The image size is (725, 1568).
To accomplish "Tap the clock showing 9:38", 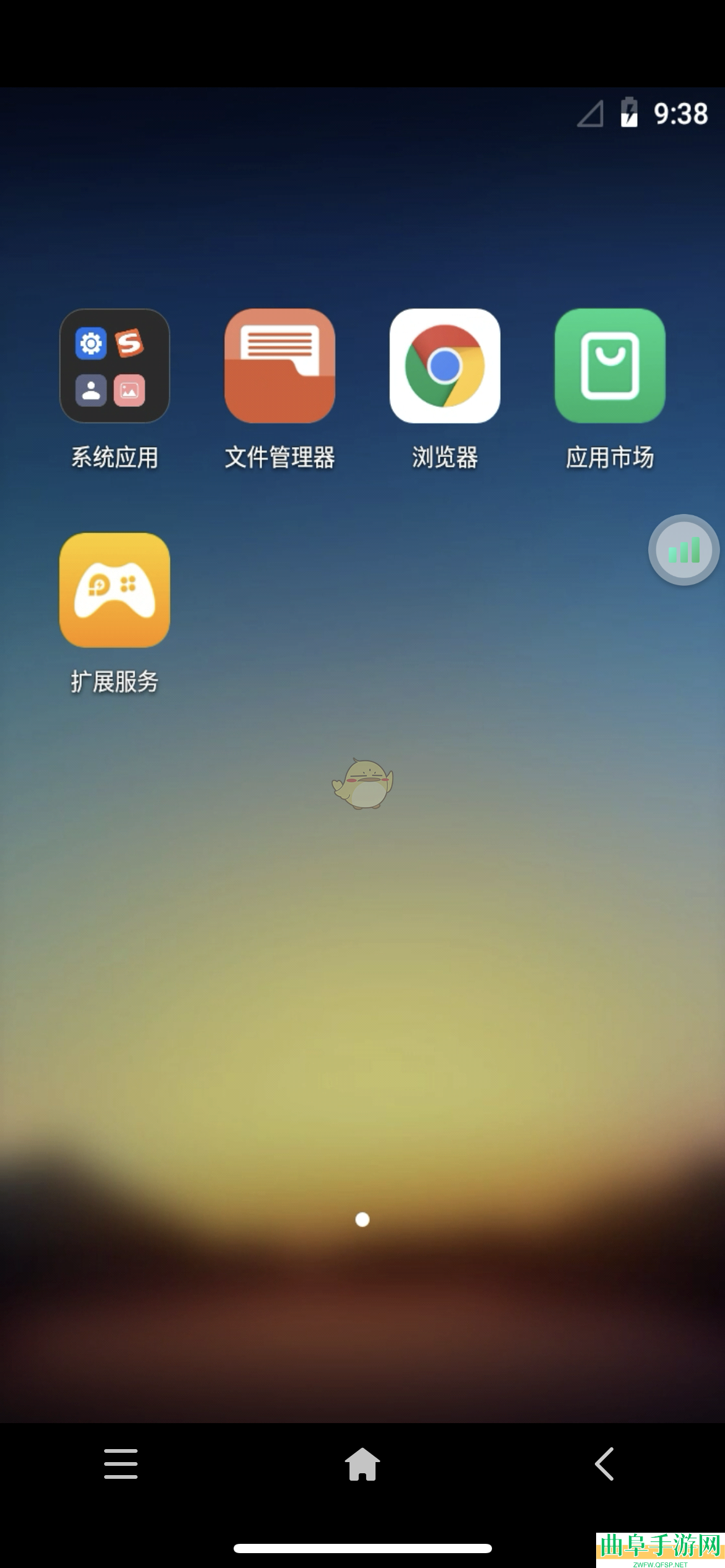I will pos(680,113).
